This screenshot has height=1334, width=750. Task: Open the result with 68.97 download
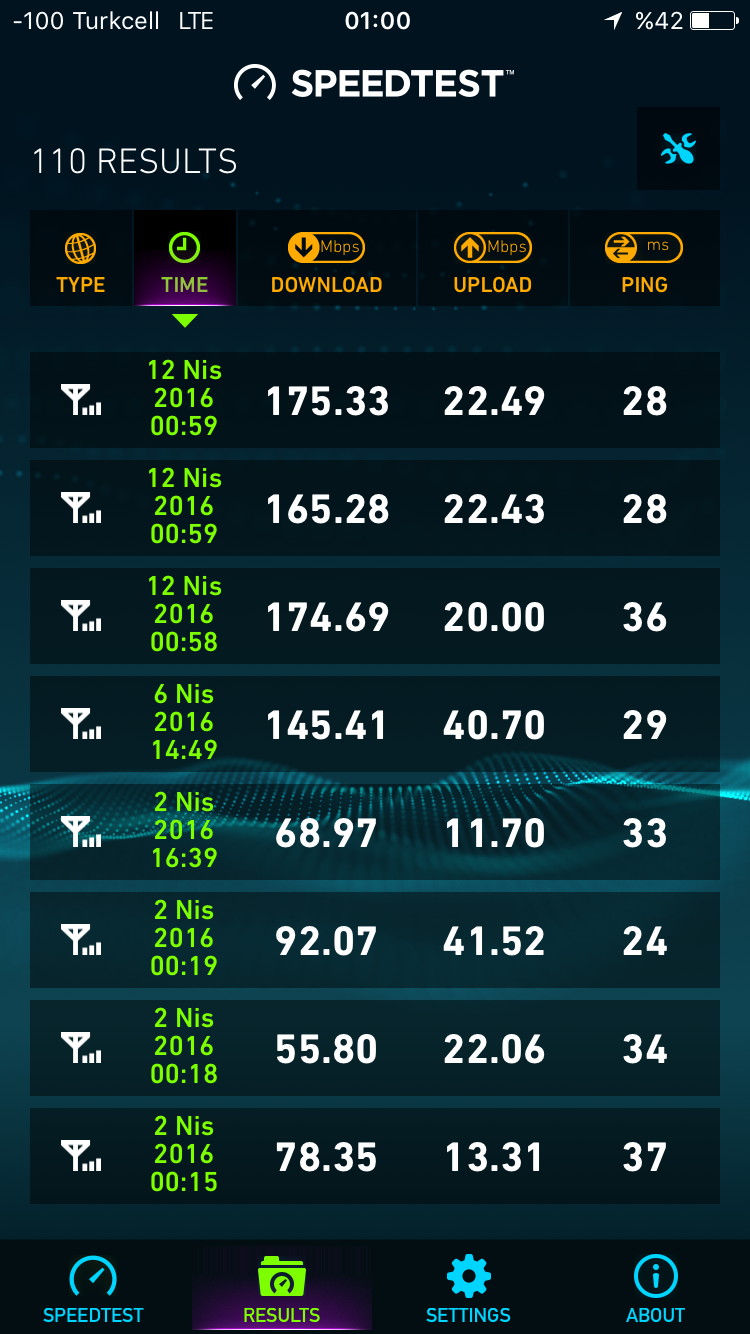375,832
